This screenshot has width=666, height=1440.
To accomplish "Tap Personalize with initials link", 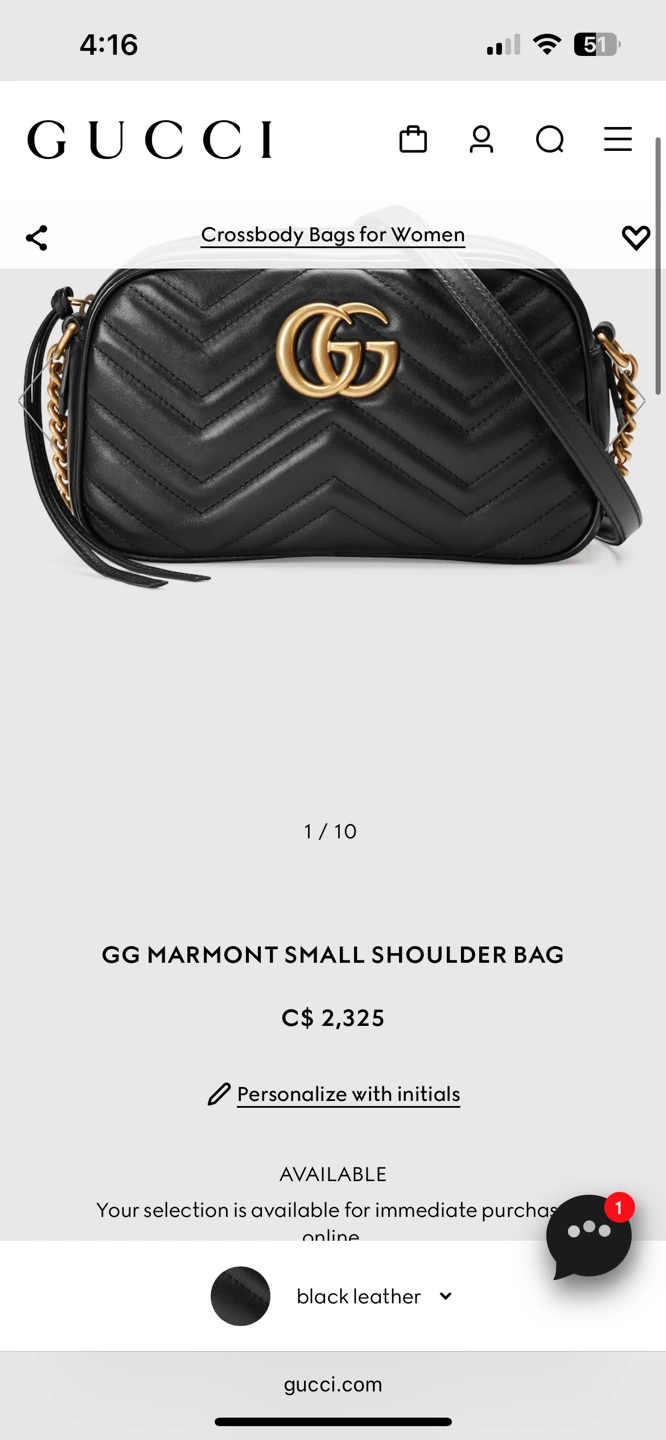I will (347, 1094).
